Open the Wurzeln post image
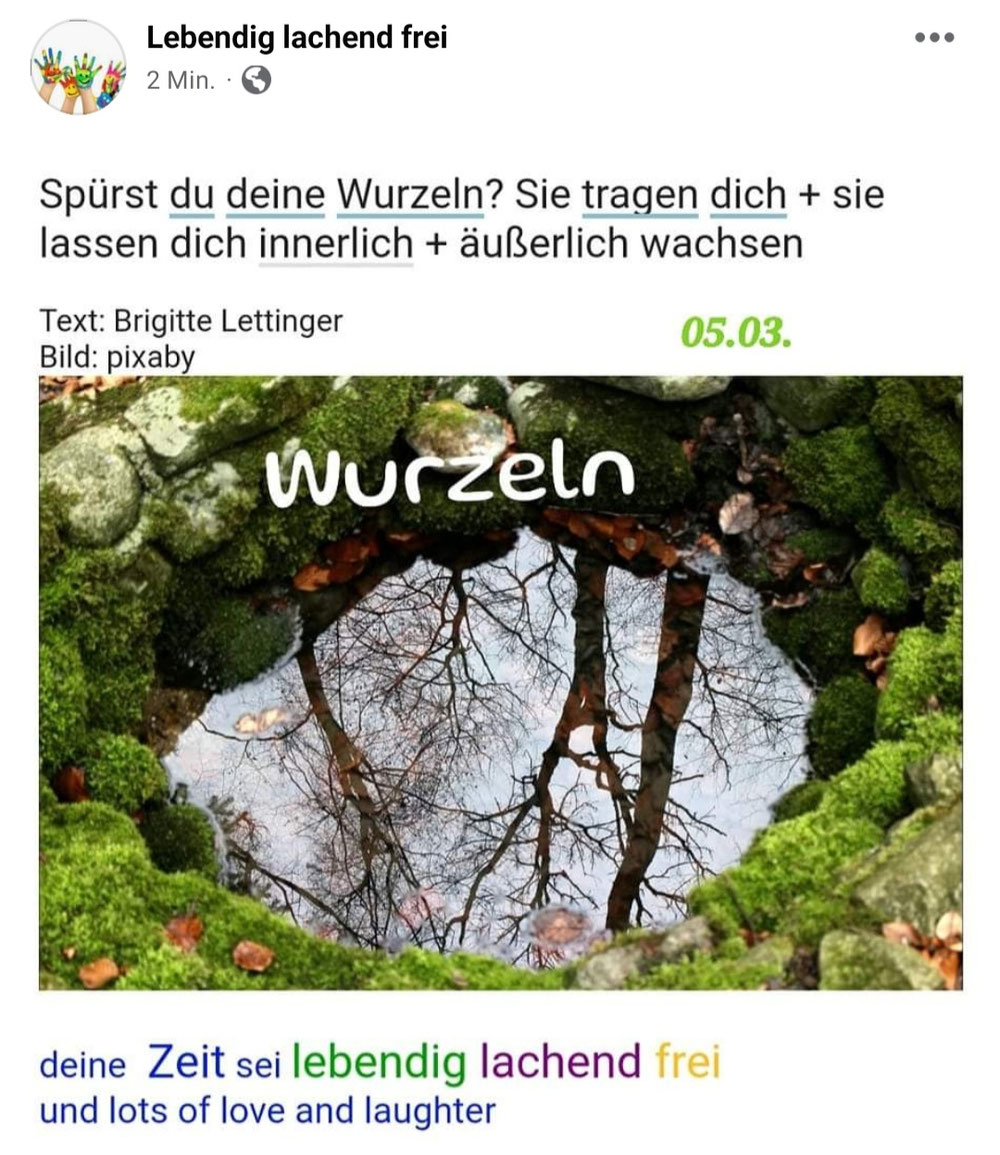Screen dimensions: 1000x1155 tap(500, 682)
